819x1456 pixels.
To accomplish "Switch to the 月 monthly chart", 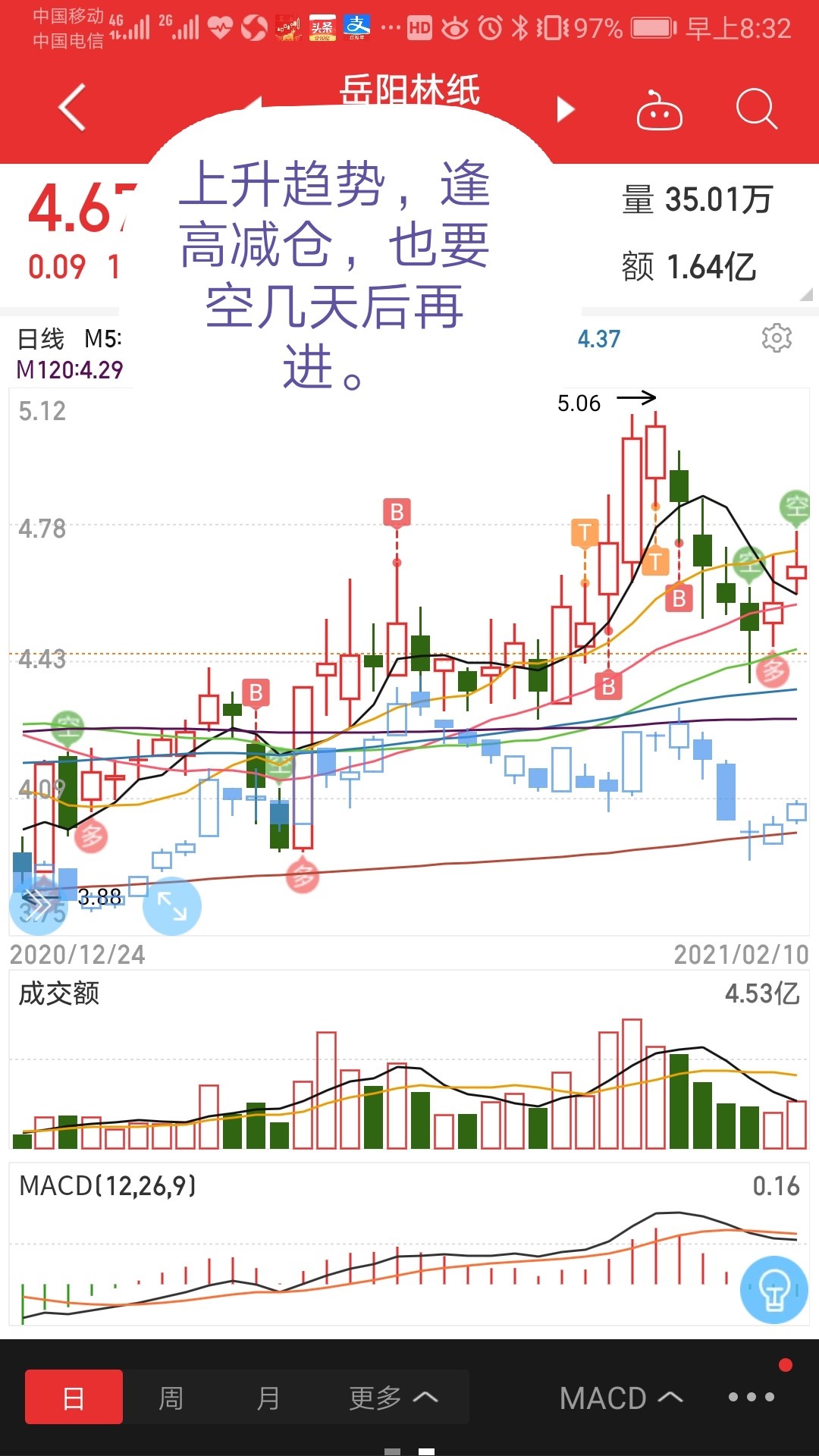I will tap(268, 1397).
